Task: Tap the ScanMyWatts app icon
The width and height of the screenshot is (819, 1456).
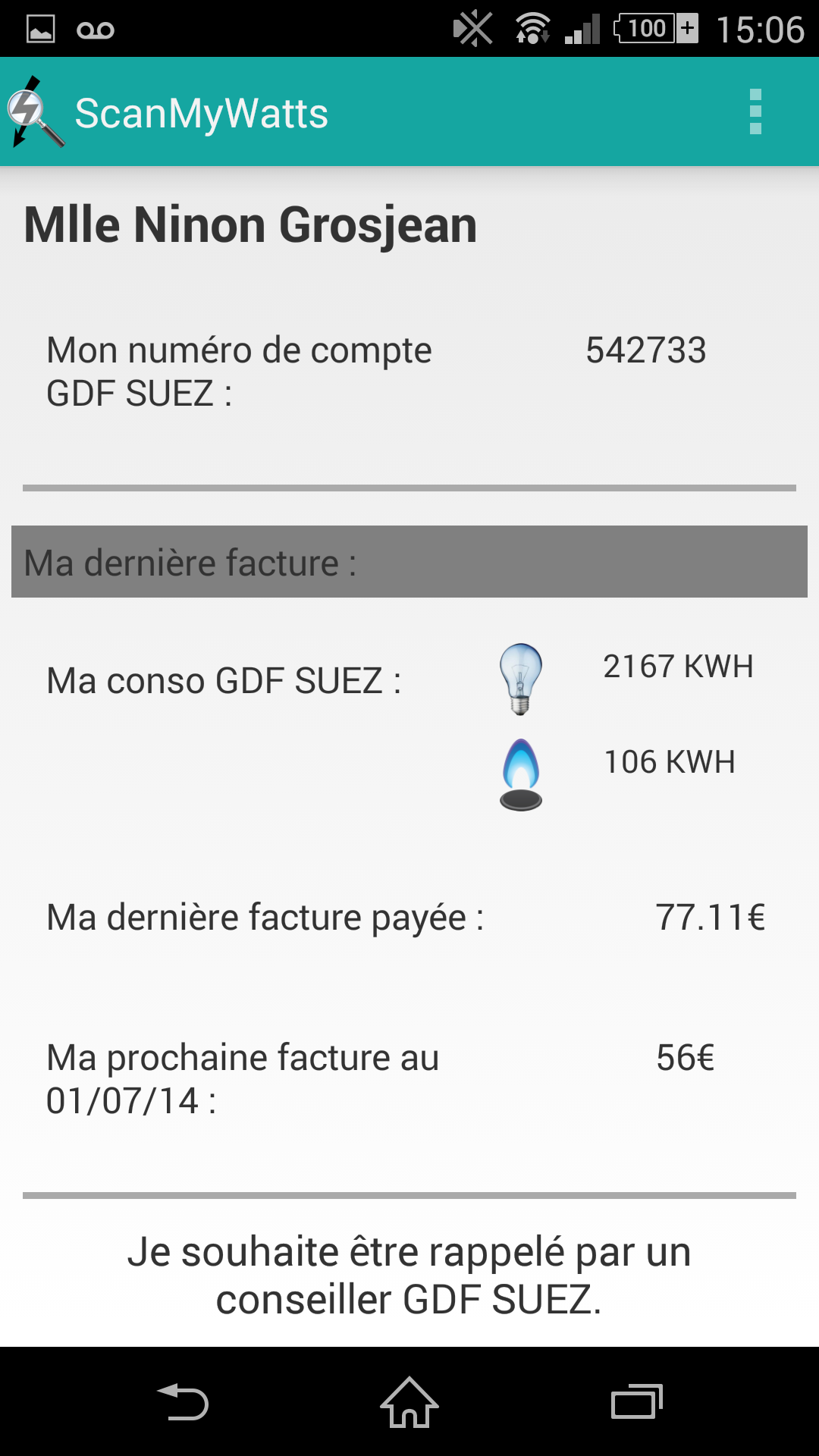Action: (35, 112)
